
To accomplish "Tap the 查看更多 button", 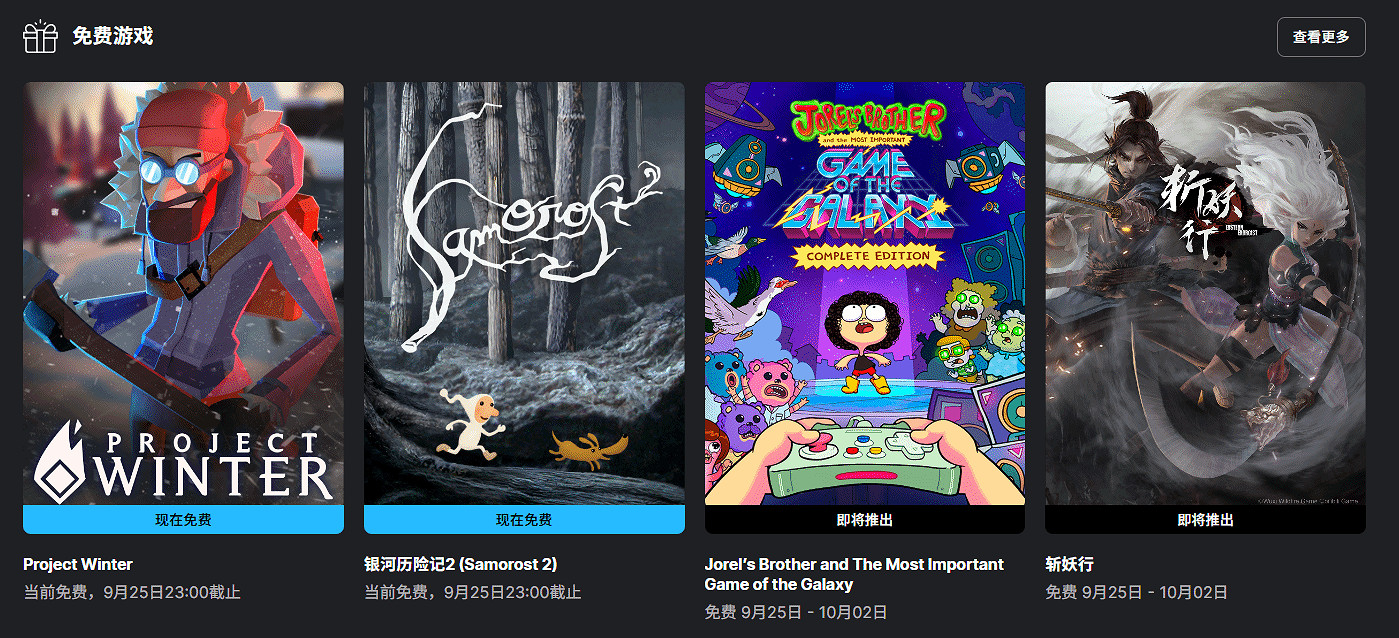I will click(x=1320, y=37).
